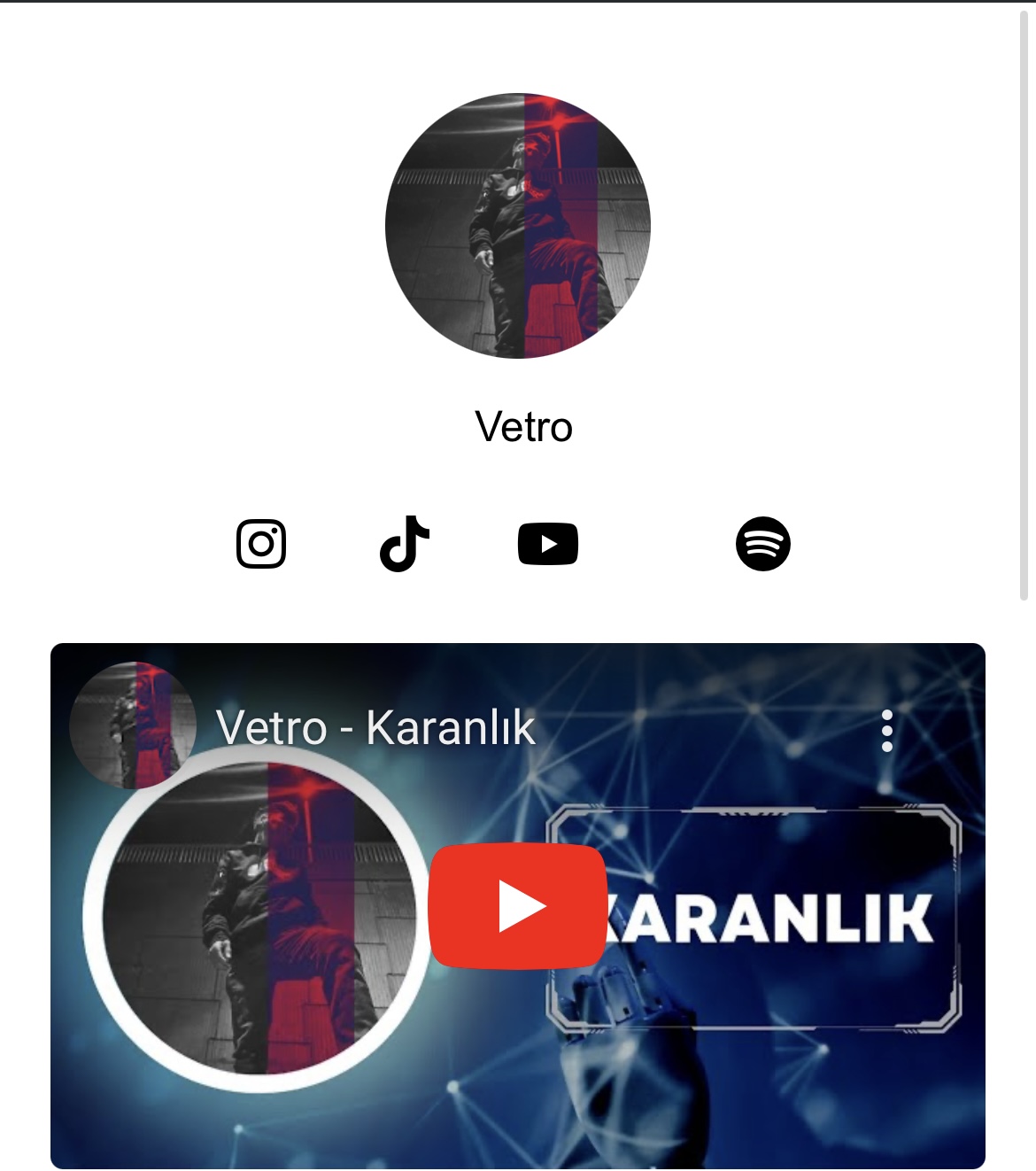Tap the Vetro - Karanlık video title
The width and height of the screenshot is (1036, 1171).
tap(375, 728)
